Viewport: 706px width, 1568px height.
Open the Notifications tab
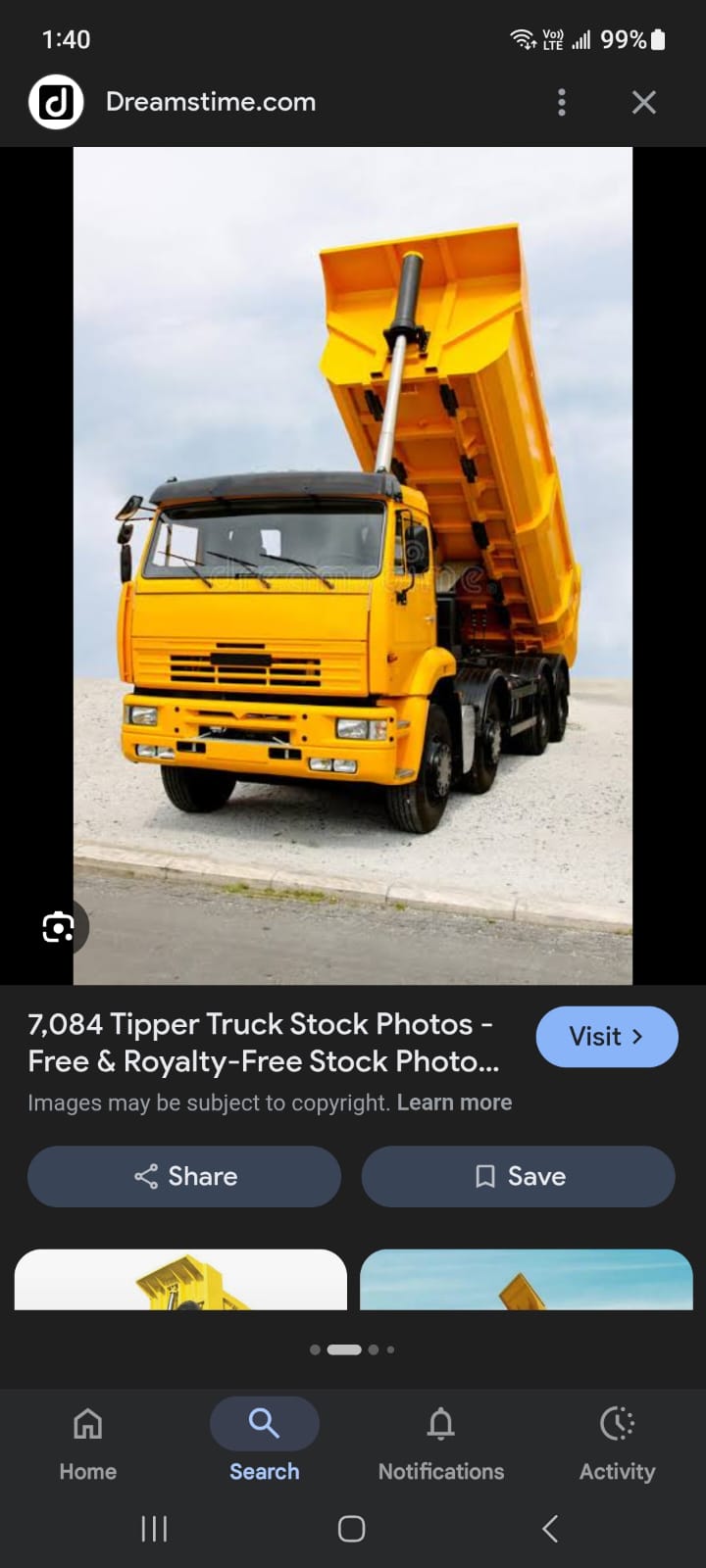pos(441,1442)
